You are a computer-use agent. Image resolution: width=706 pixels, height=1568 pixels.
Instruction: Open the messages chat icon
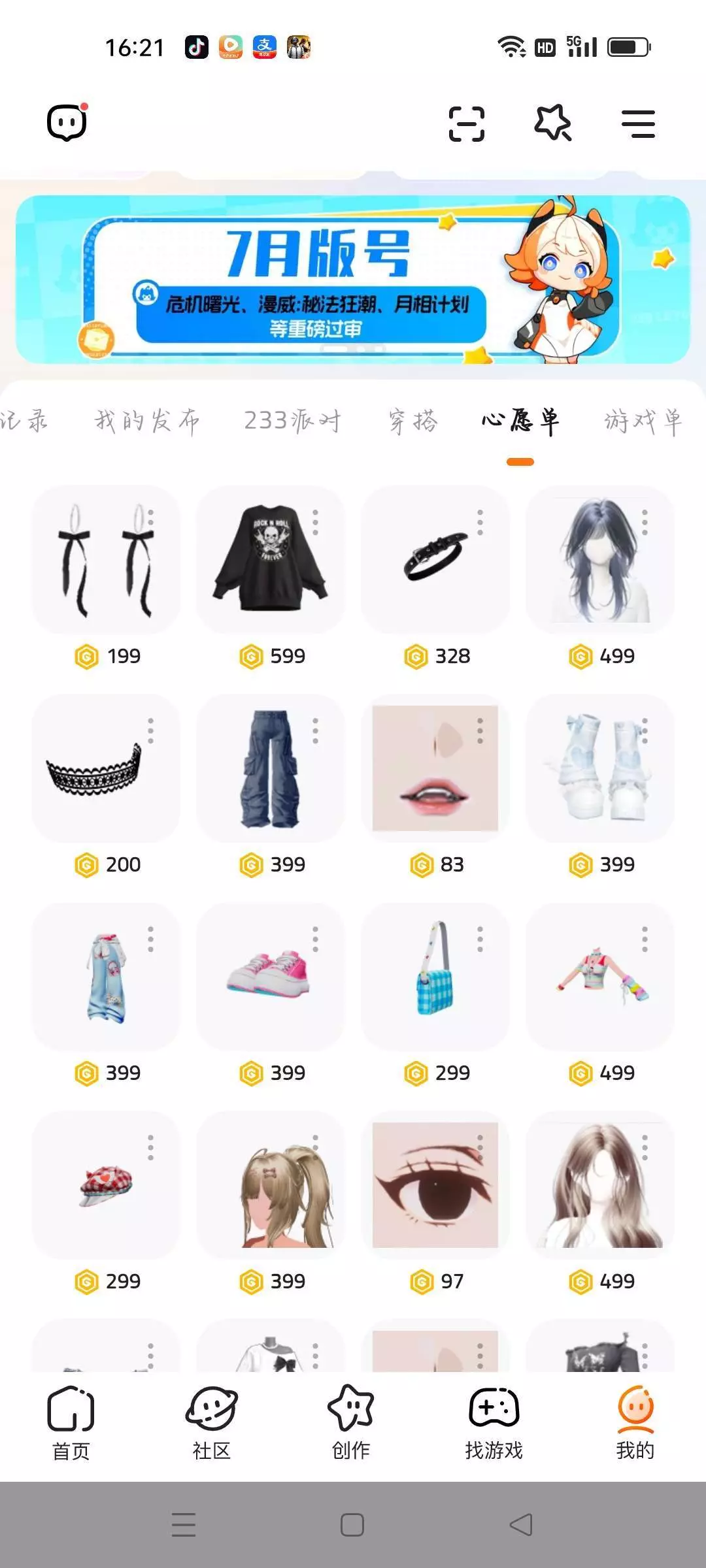click(x=67, y=123)
